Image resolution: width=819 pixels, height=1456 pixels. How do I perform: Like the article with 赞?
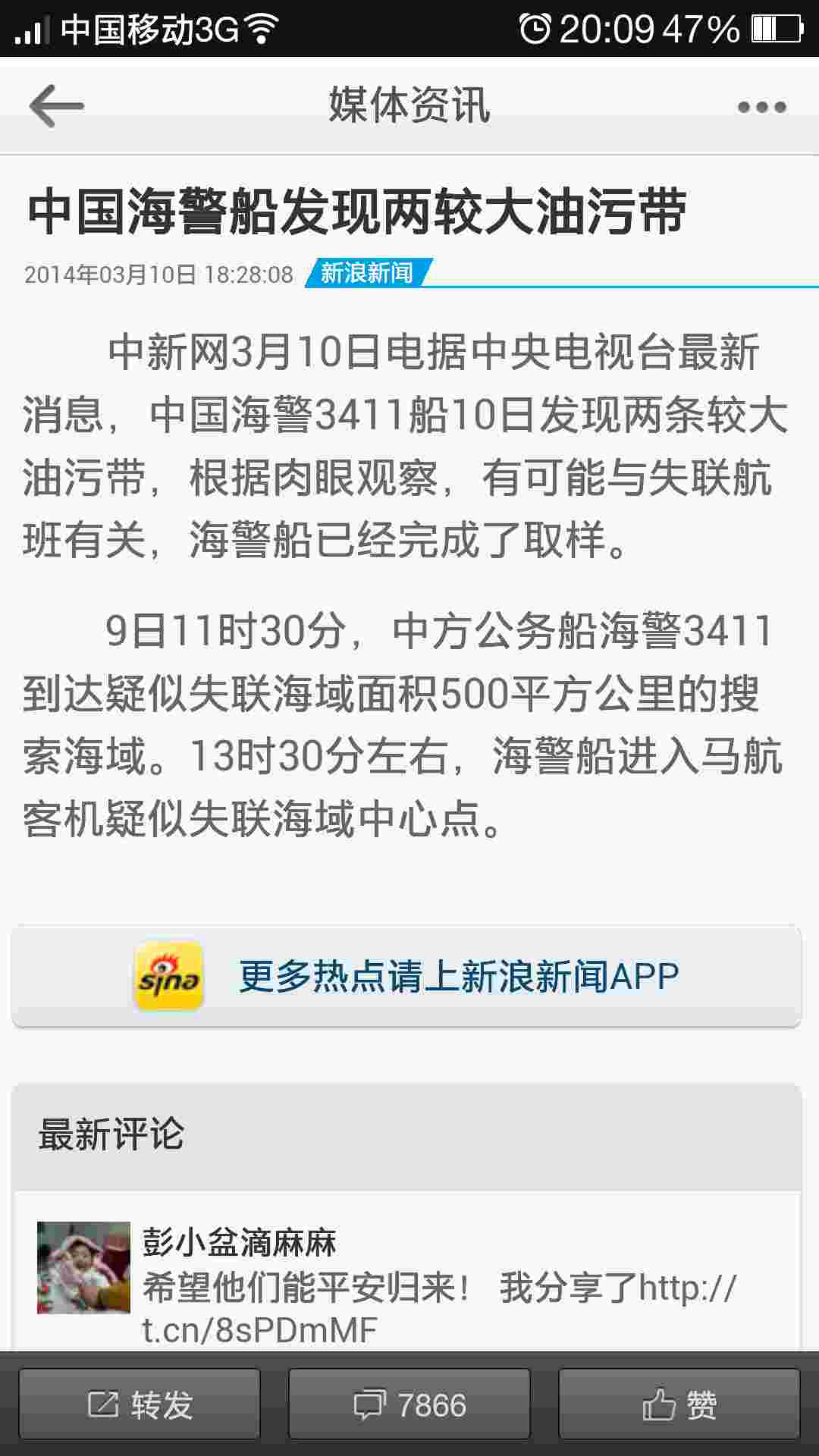coord(679,1404)
